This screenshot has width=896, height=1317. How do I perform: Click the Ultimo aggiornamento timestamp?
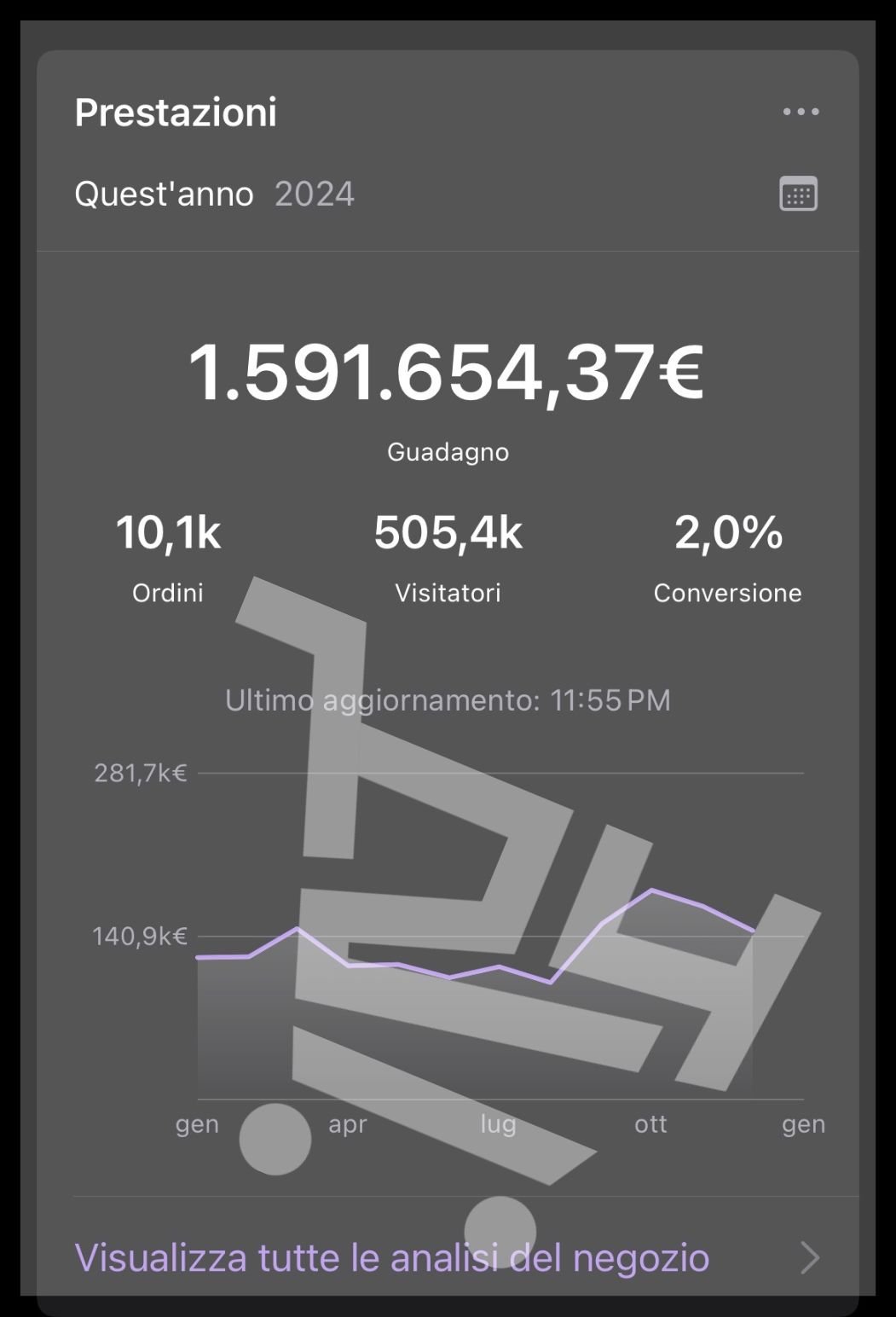[447, 699]
